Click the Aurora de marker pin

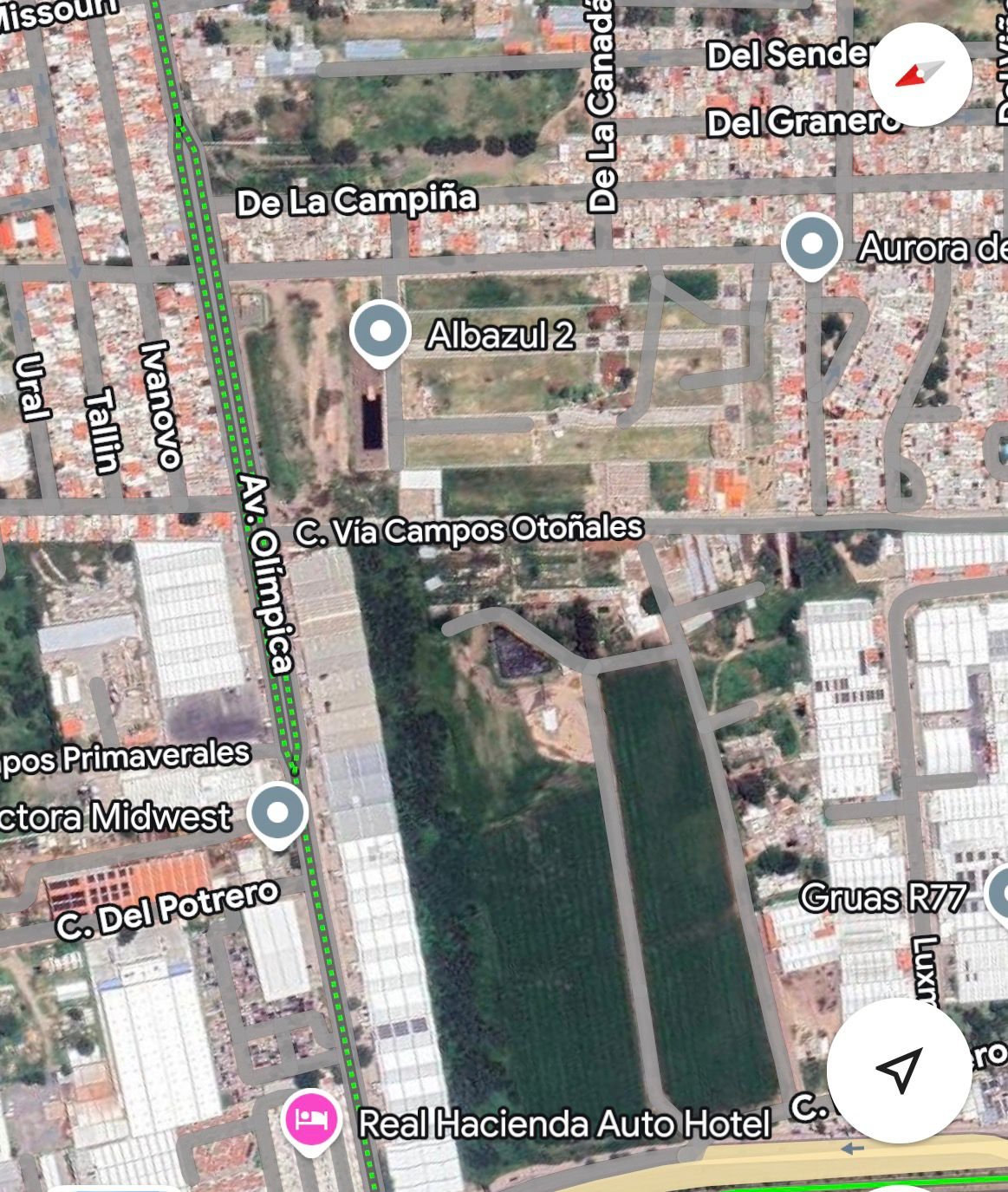click(x=810, y=244)
